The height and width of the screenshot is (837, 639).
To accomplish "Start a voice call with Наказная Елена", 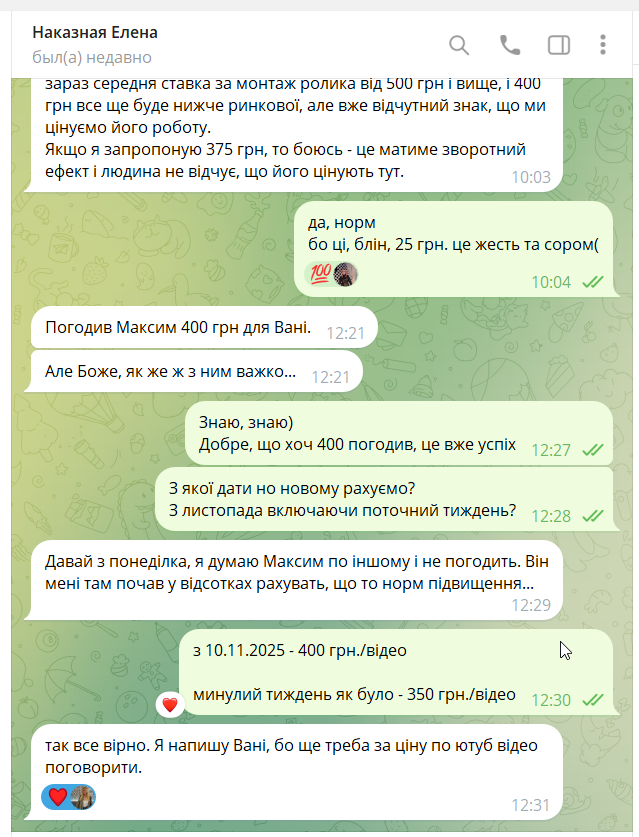I will coord(510,45).
